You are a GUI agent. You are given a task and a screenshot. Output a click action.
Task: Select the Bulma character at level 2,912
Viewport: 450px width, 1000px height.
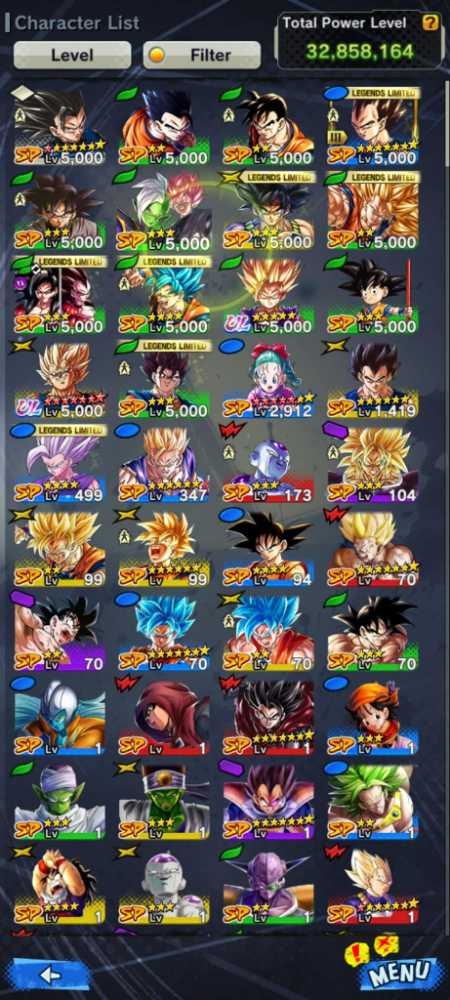pos(268,379)
